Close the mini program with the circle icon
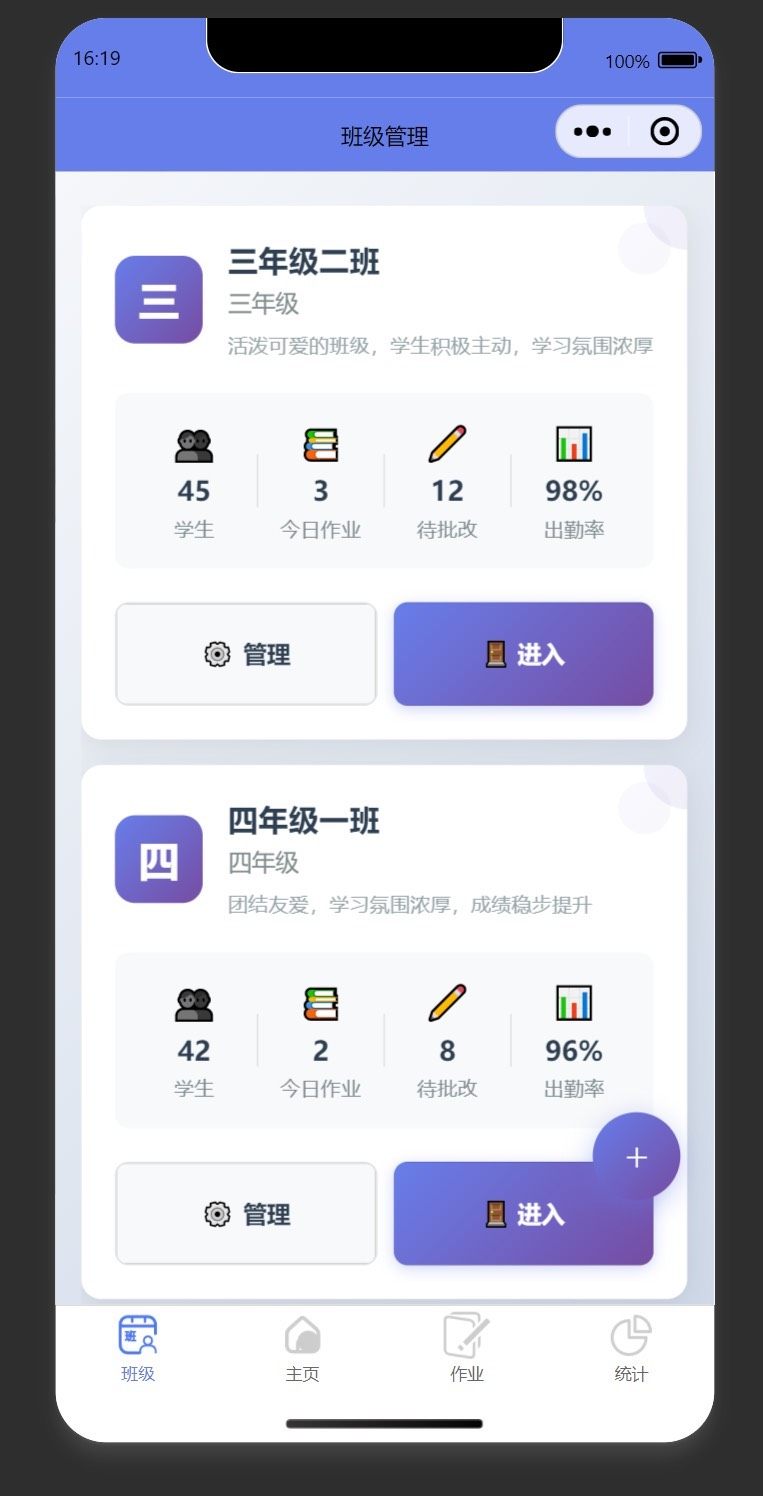Viewport: 763px width, 1496px height. click(x=664, y=132)
